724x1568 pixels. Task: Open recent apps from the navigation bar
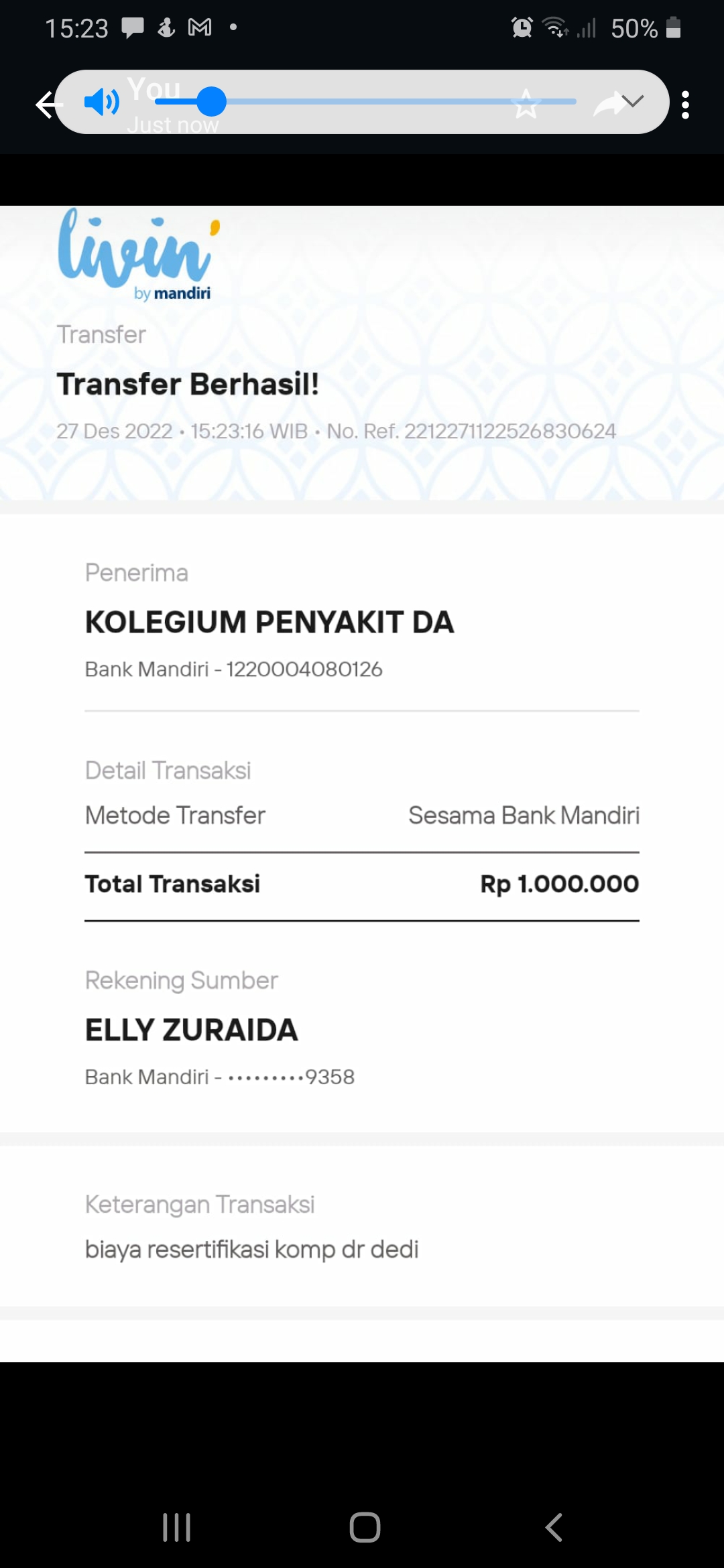coord(177,1528)
